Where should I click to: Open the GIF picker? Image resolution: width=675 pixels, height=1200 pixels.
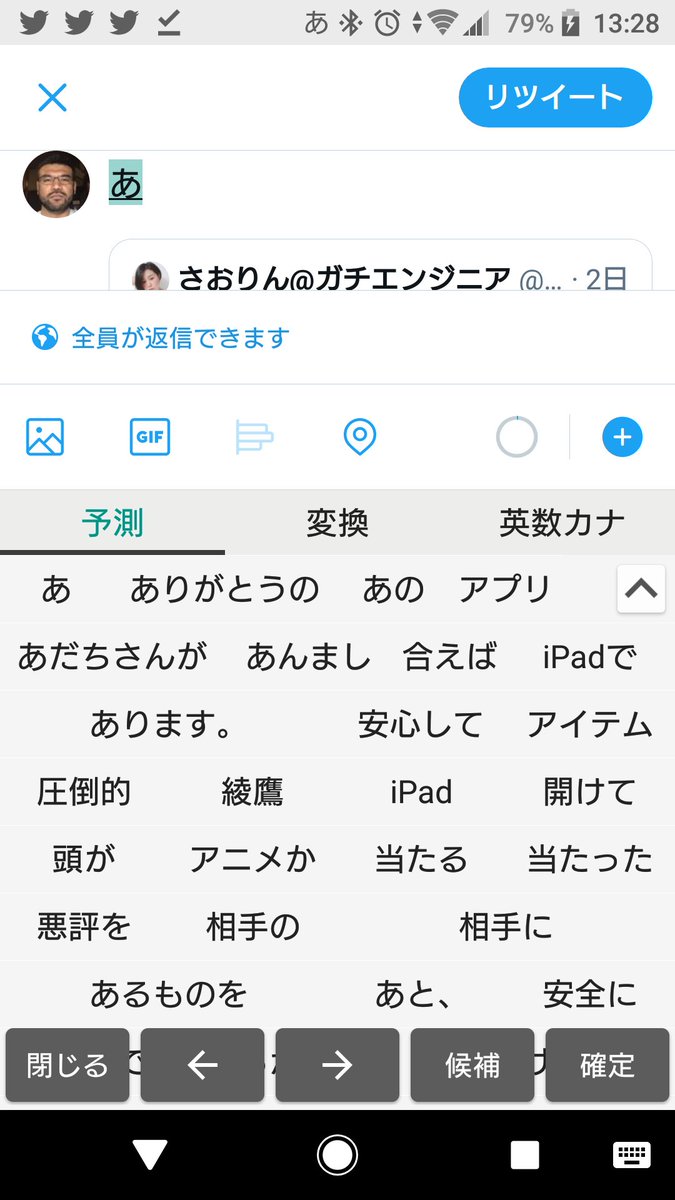(x=150, y=437)
